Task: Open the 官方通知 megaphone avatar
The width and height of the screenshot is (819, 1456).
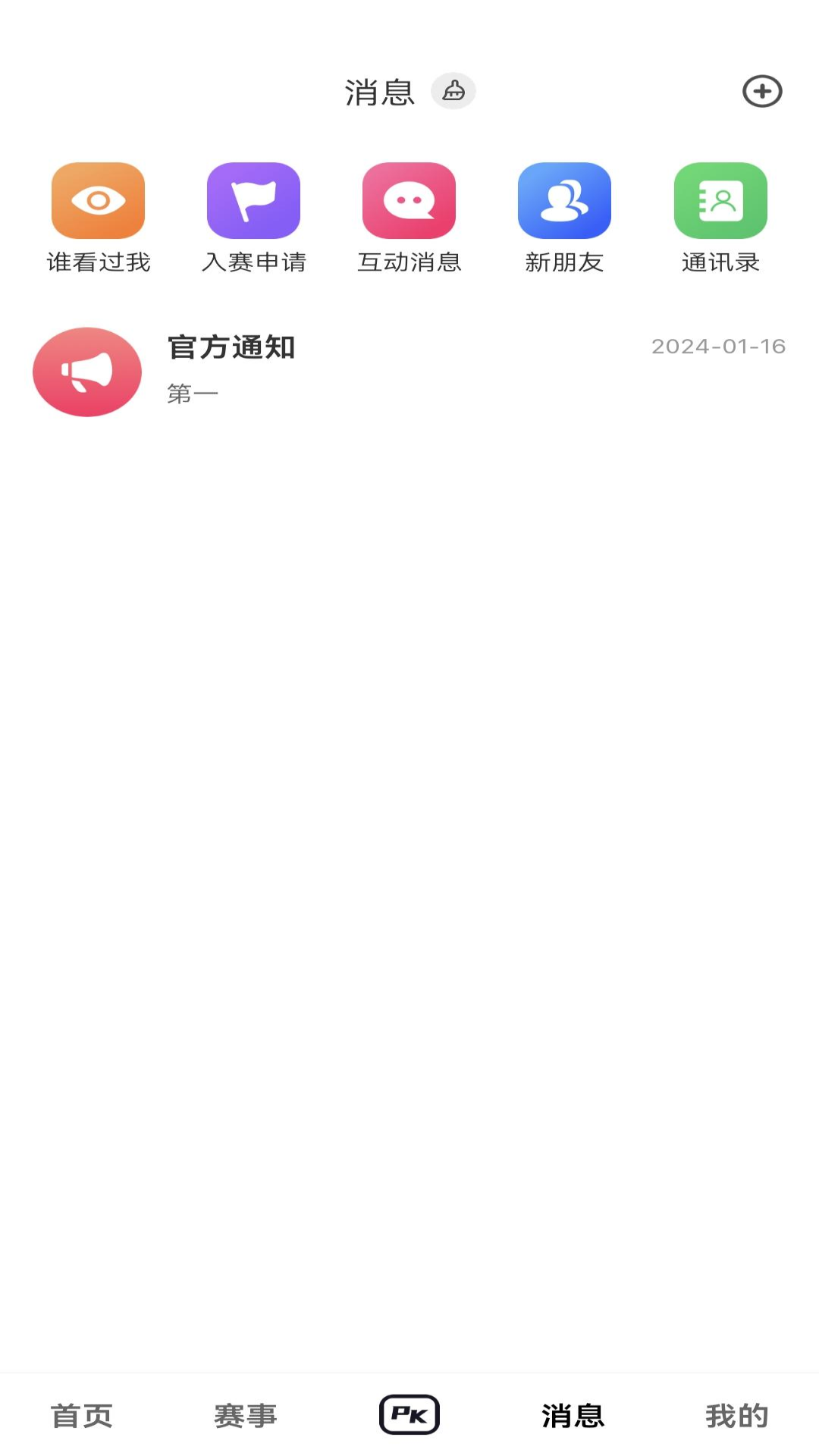Action: coord(86,372)
